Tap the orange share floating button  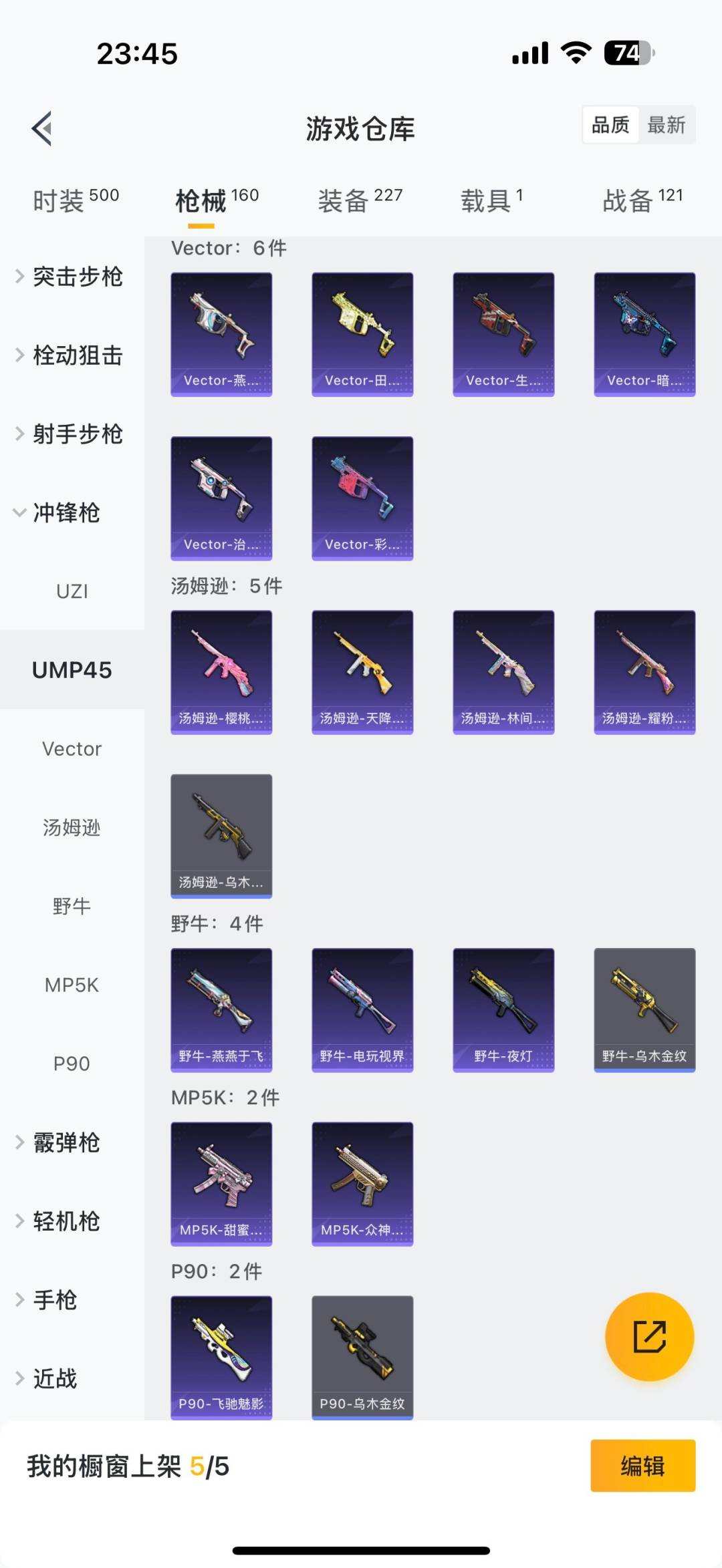649,1336
